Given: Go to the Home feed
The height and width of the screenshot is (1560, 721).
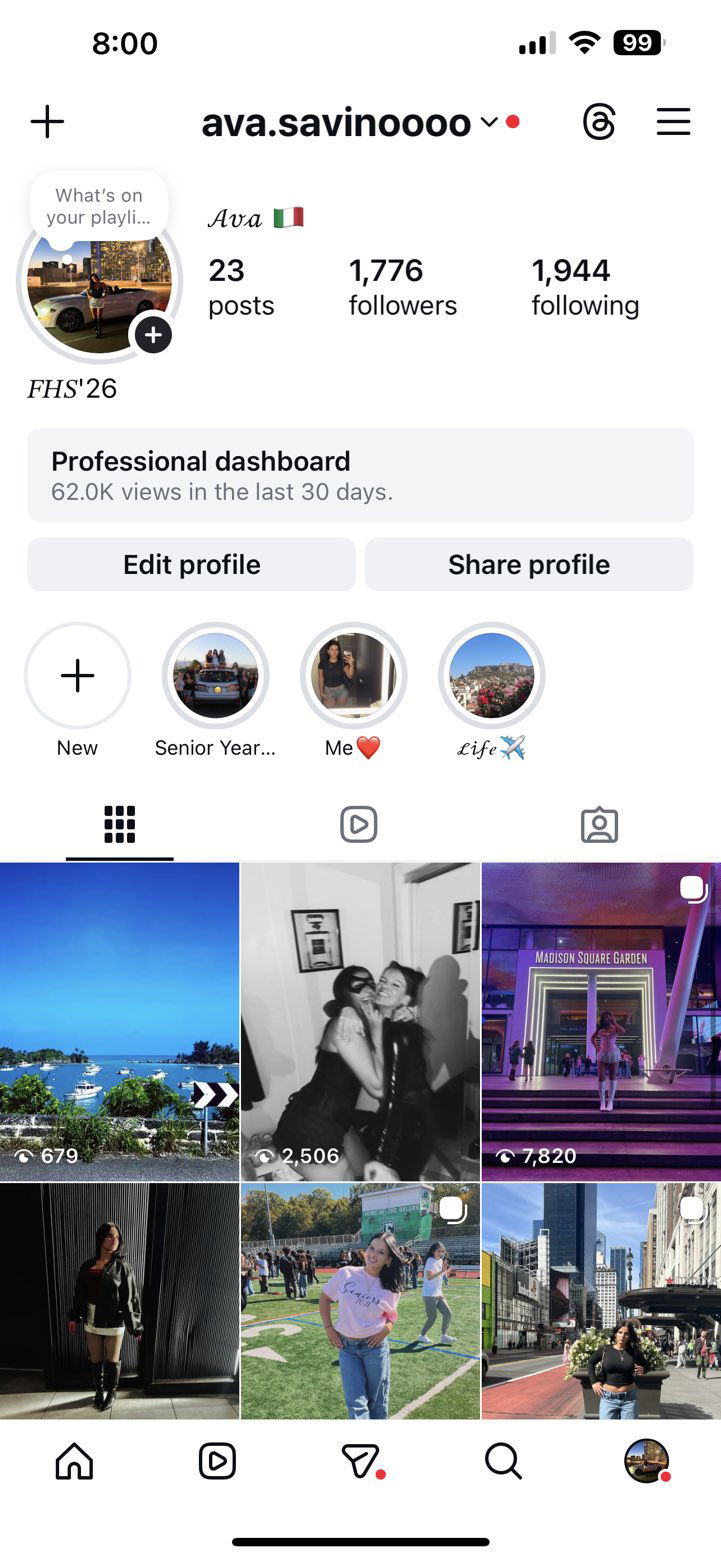Looking at the screenshot, I should 74,1462.
